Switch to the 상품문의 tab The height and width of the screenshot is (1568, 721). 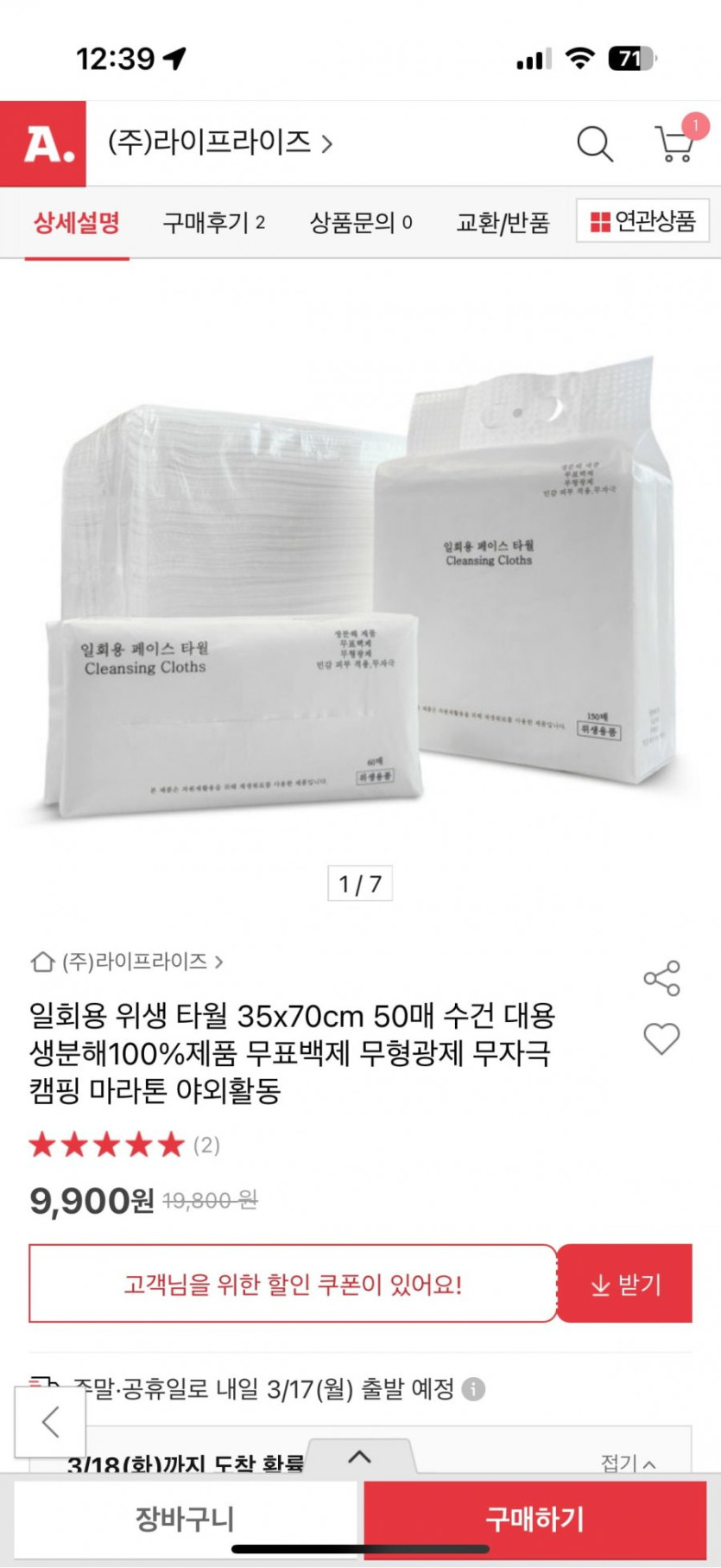coord(360,223)
